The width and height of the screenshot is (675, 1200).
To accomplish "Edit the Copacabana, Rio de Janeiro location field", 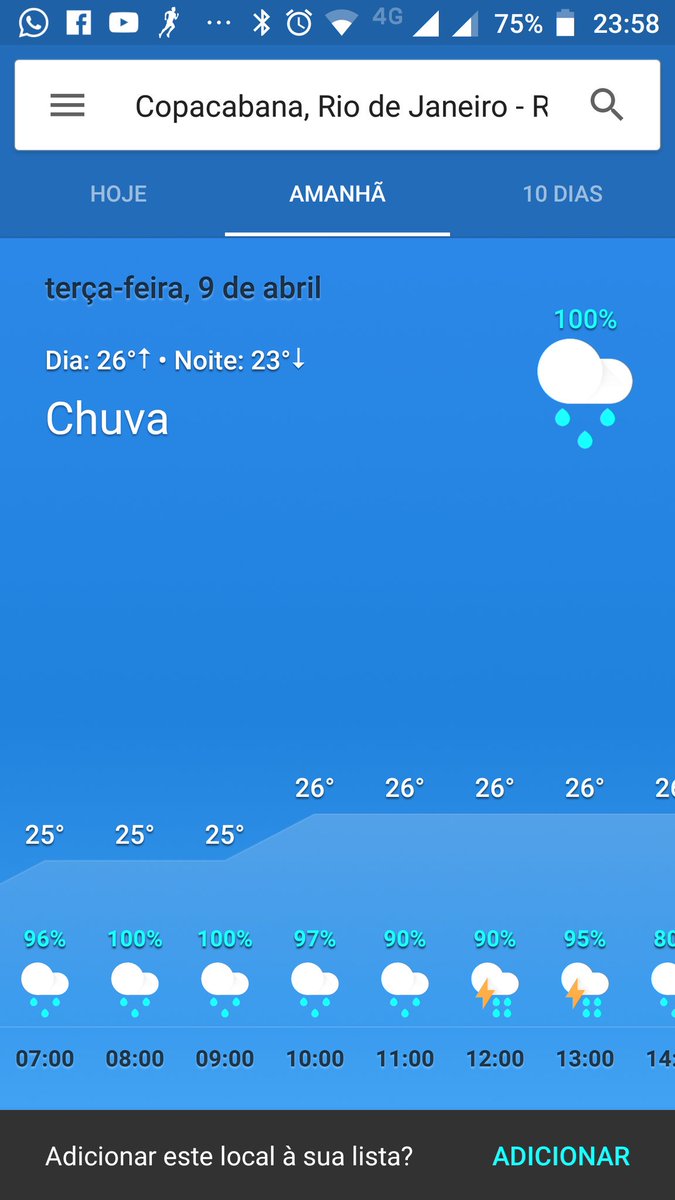I will (341, 106).
